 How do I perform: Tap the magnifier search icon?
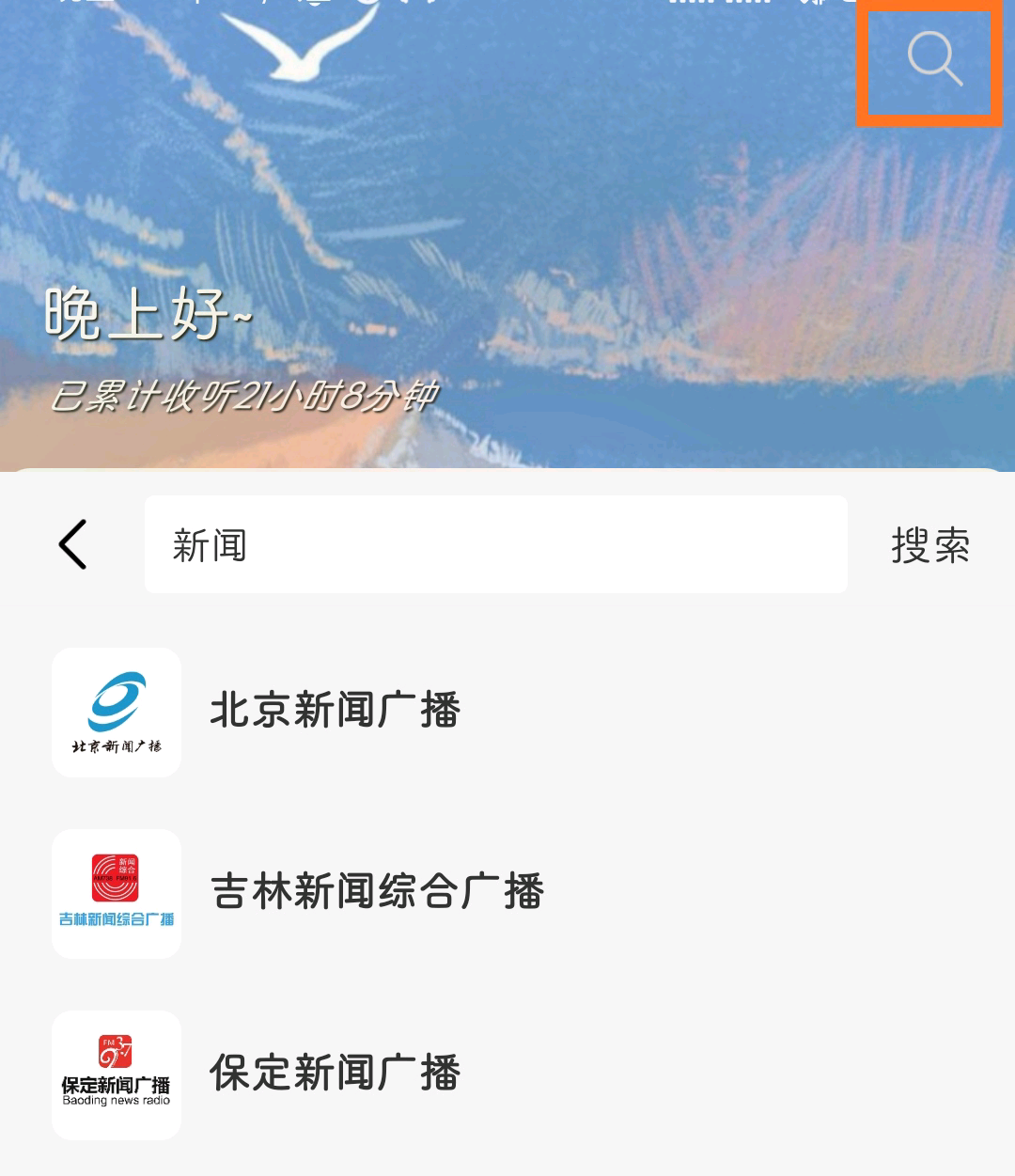(933, 59)
